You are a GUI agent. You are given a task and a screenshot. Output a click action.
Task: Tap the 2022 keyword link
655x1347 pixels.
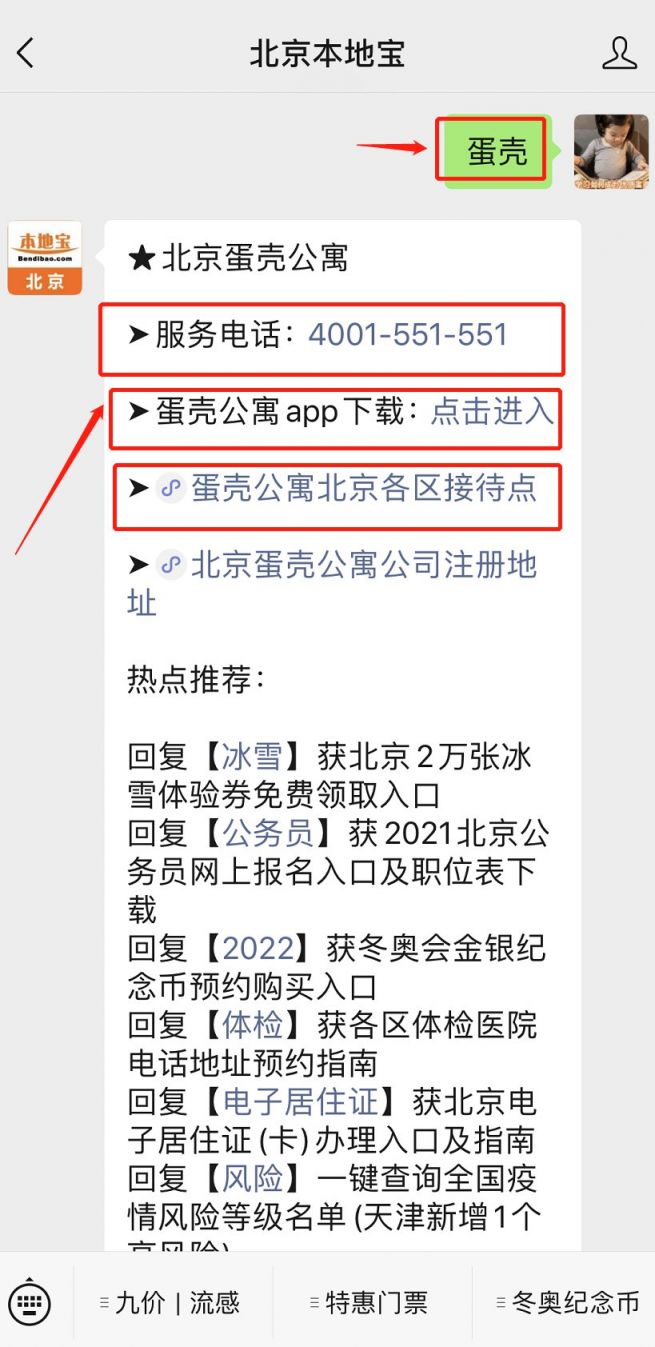click(259, 948)
